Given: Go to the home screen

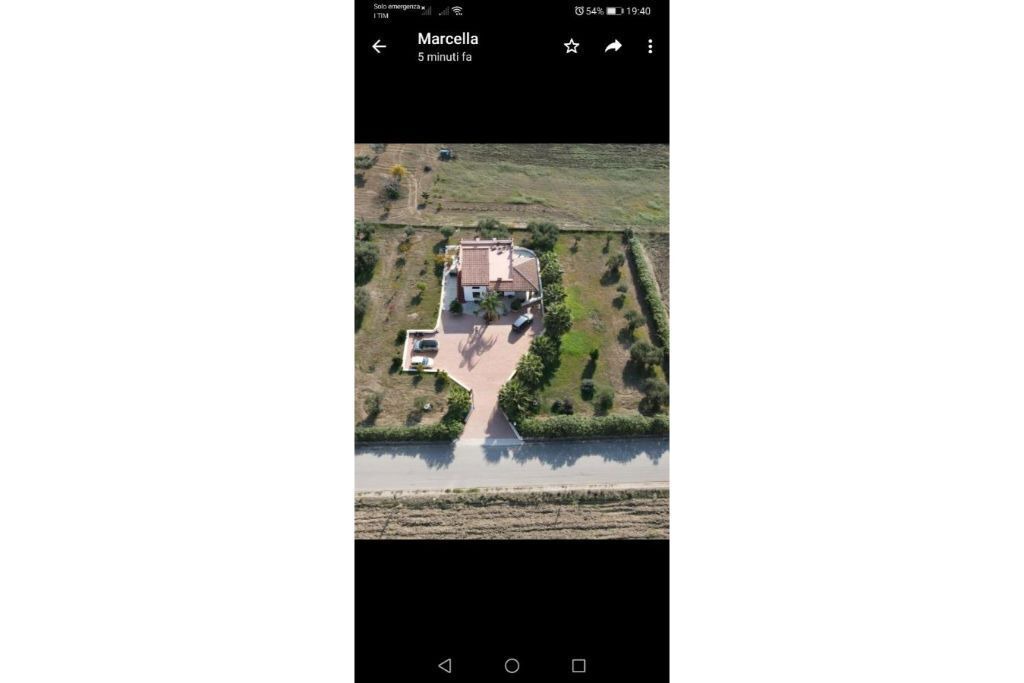Looking at the screenshot, I should point(512,665).
